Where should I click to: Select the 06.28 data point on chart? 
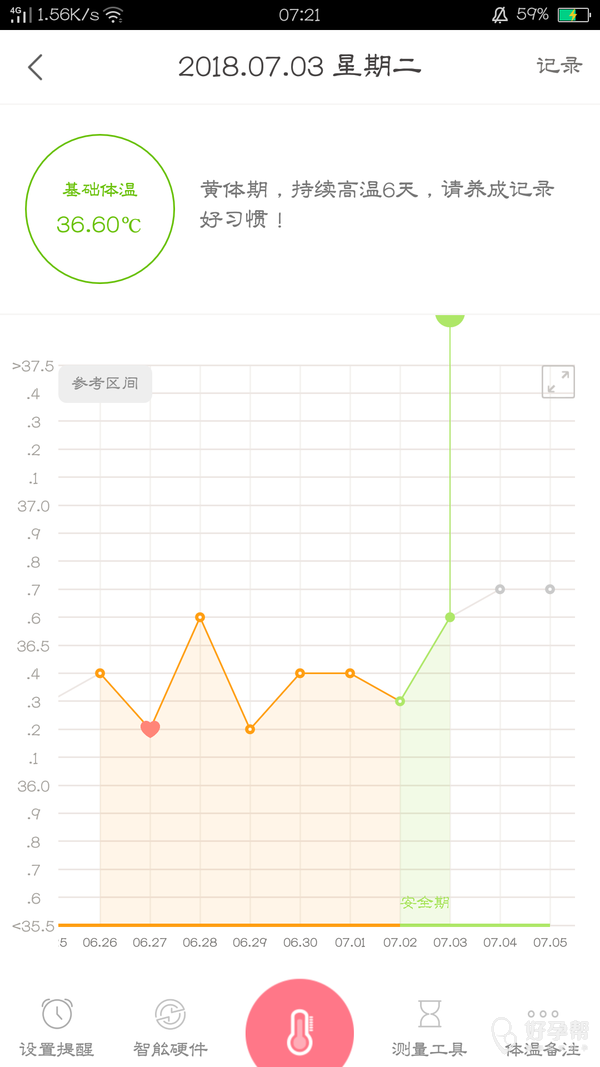tap(200, 617)
